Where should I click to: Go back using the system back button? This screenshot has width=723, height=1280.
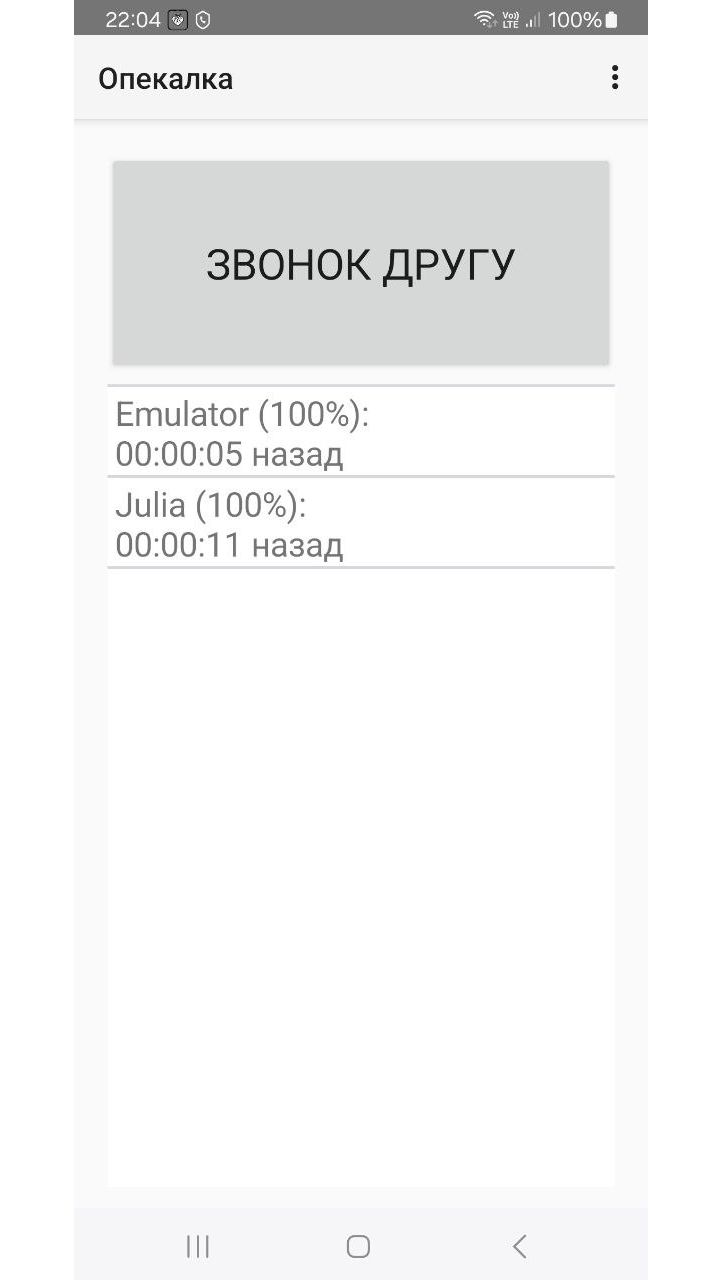[x=519, y=1246]
